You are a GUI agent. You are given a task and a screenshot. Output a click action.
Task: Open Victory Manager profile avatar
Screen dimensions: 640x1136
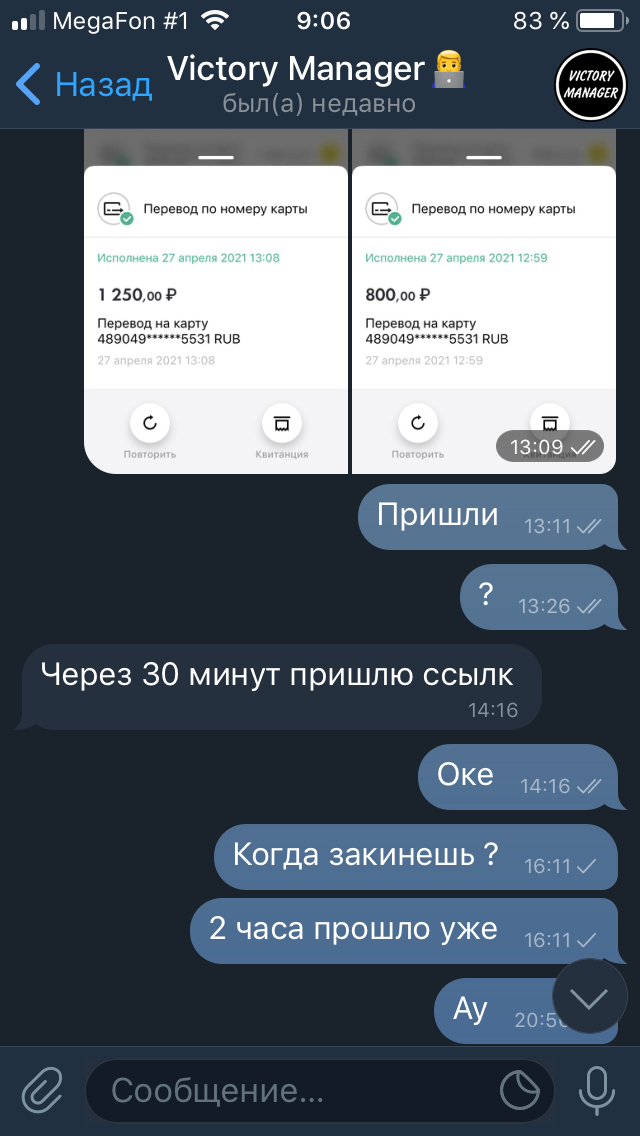click(591, 84)
